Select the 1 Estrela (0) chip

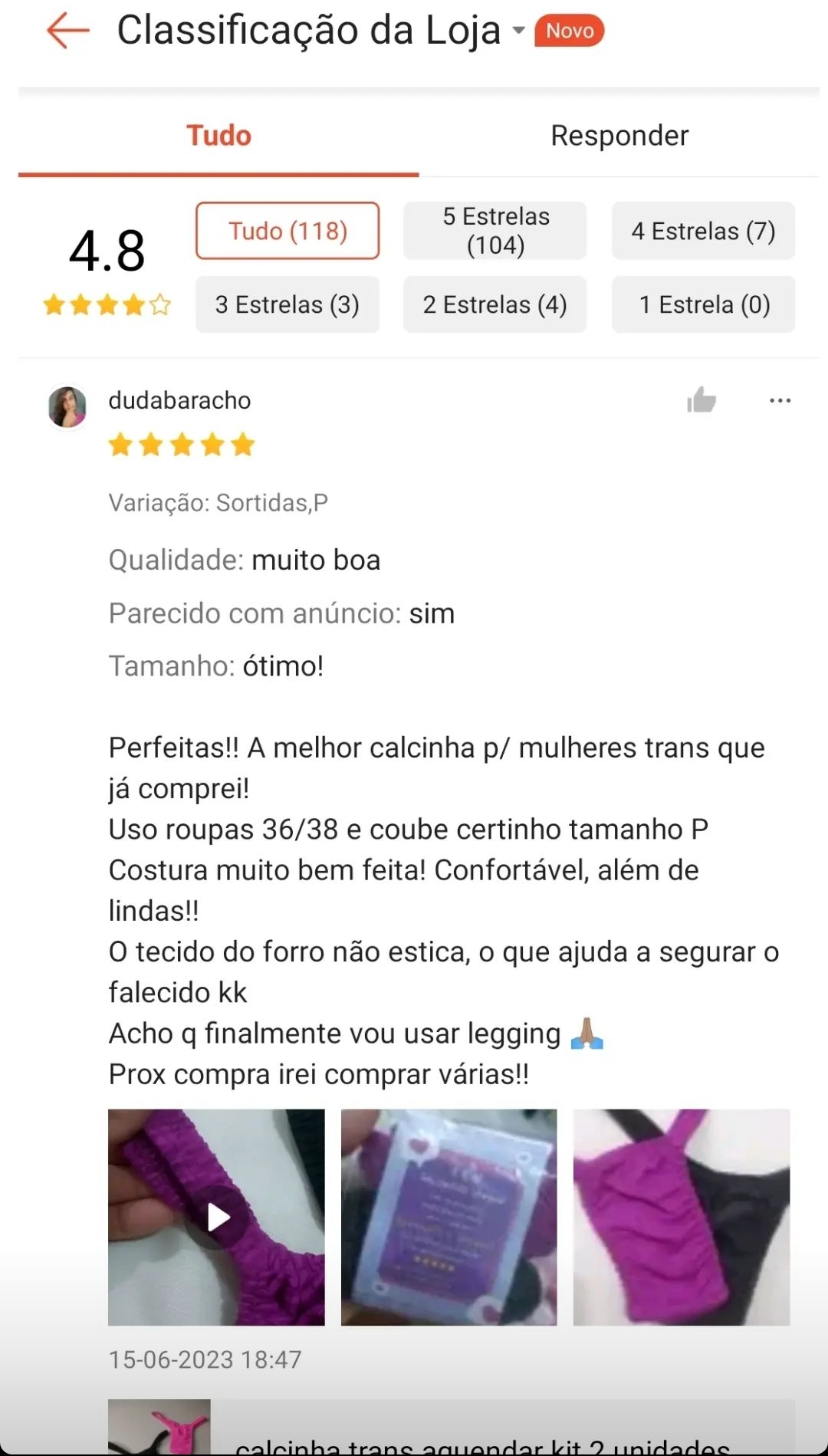tap(703, 304)
